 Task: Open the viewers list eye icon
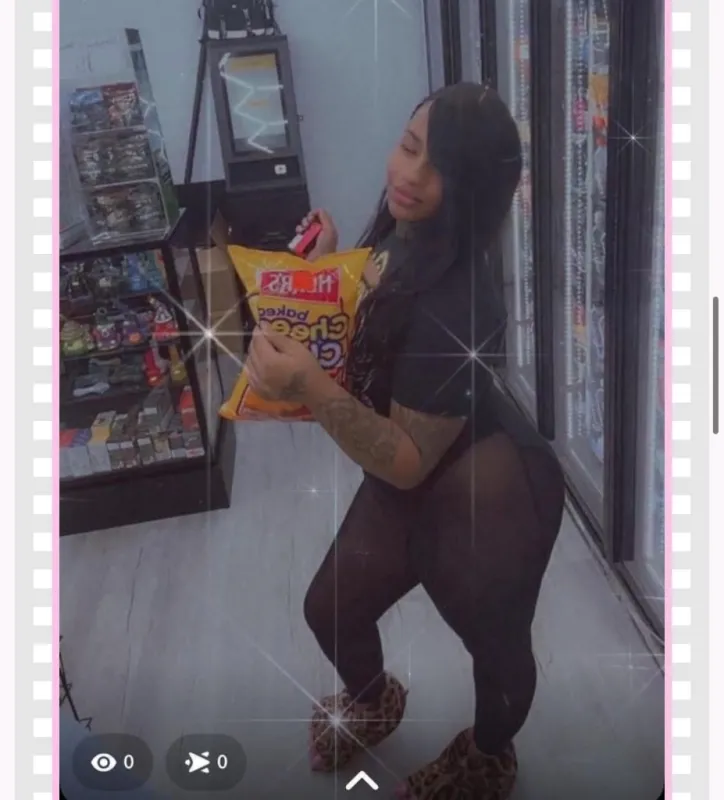[x=103, y=762]
